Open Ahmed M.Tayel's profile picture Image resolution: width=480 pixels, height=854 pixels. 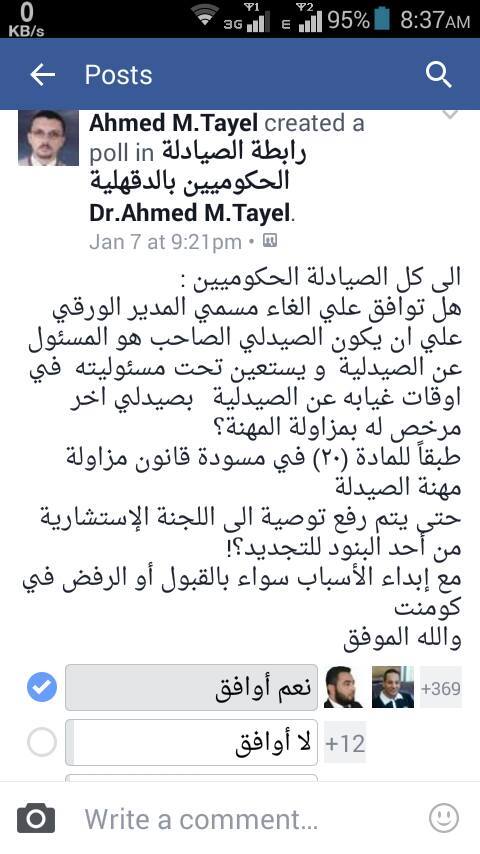(48, 138)
